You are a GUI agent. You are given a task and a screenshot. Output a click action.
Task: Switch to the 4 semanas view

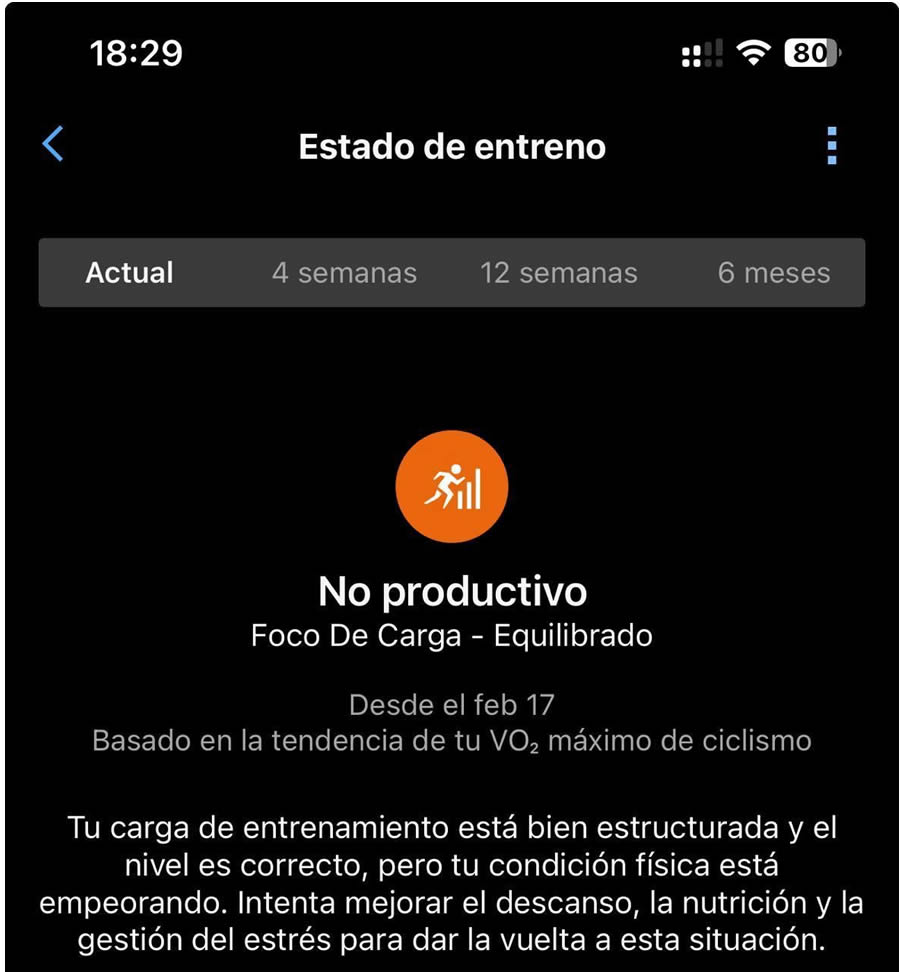[344, 272]
